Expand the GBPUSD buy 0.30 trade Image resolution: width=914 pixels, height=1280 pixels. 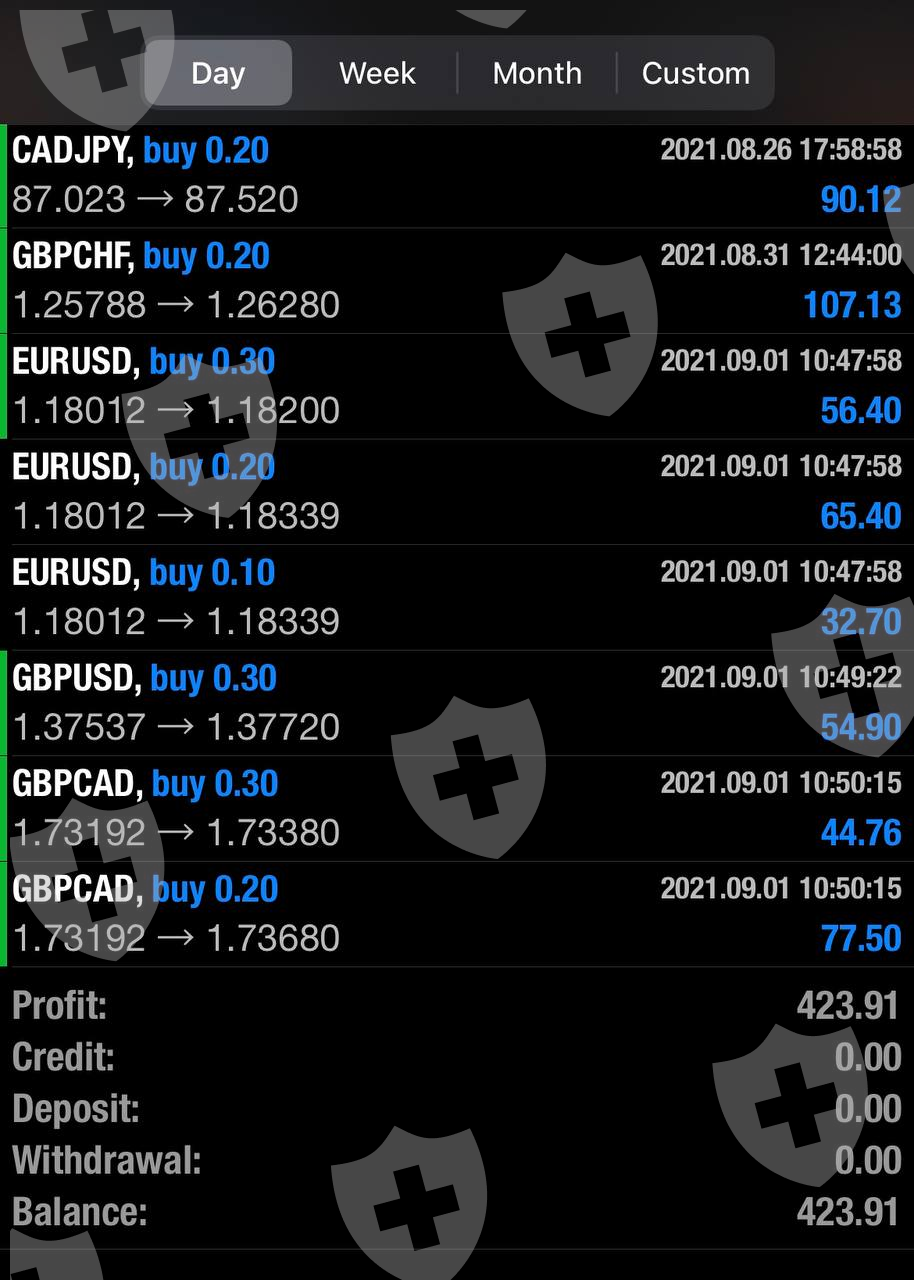pos(457,703)
